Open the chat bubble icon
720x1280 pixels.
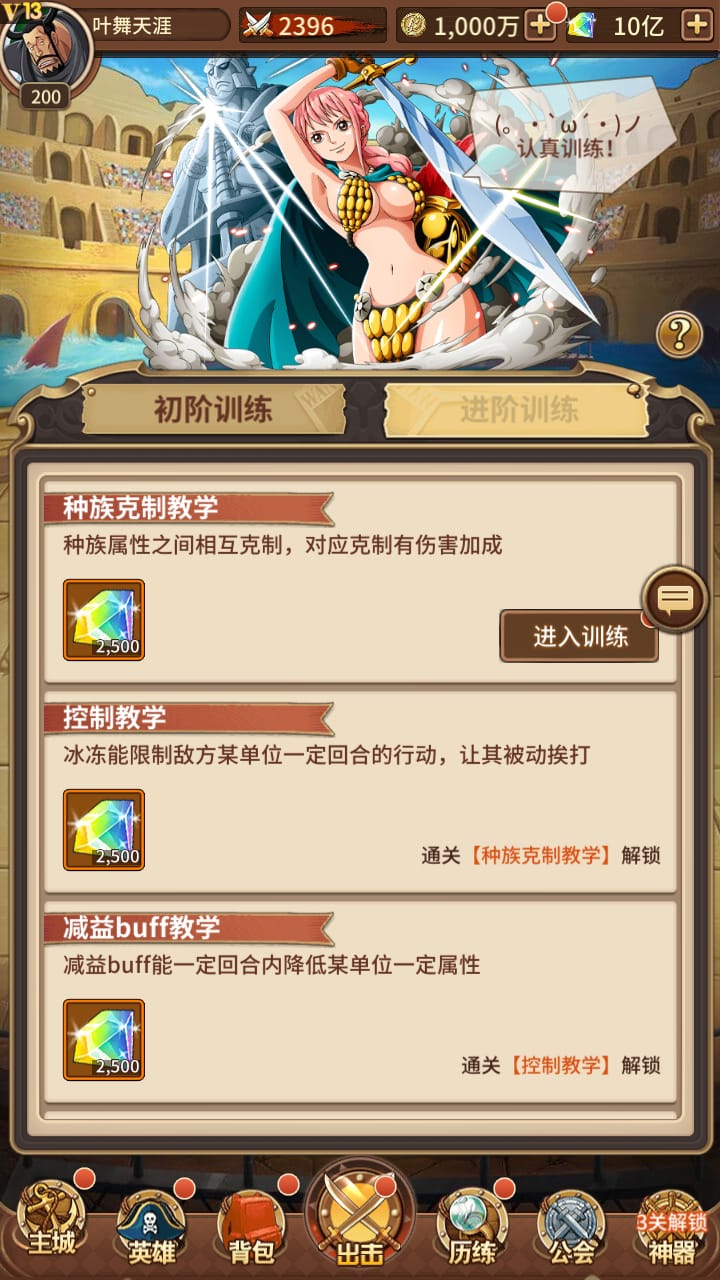[675, 599]
